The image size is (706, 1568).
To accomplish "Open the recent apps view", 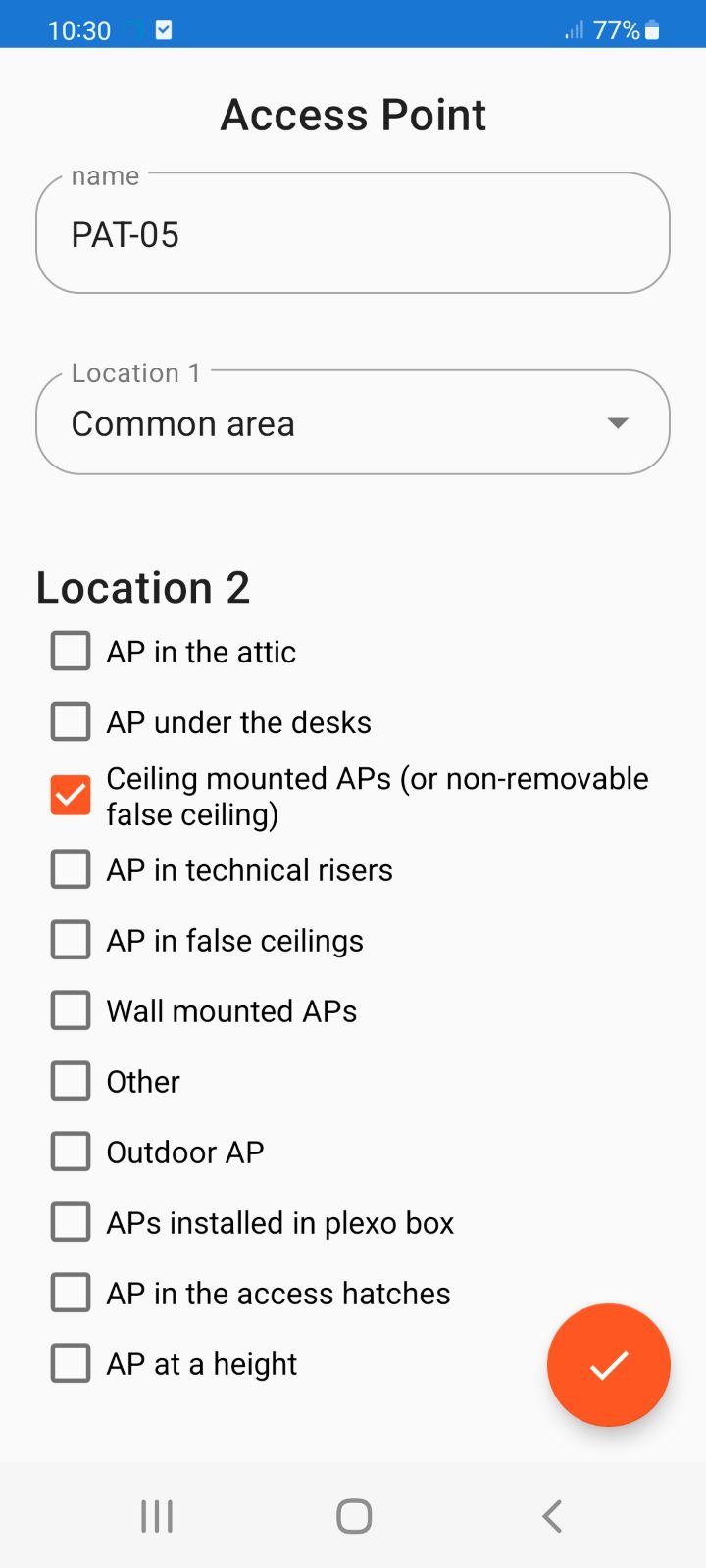I will [156, 1514].
